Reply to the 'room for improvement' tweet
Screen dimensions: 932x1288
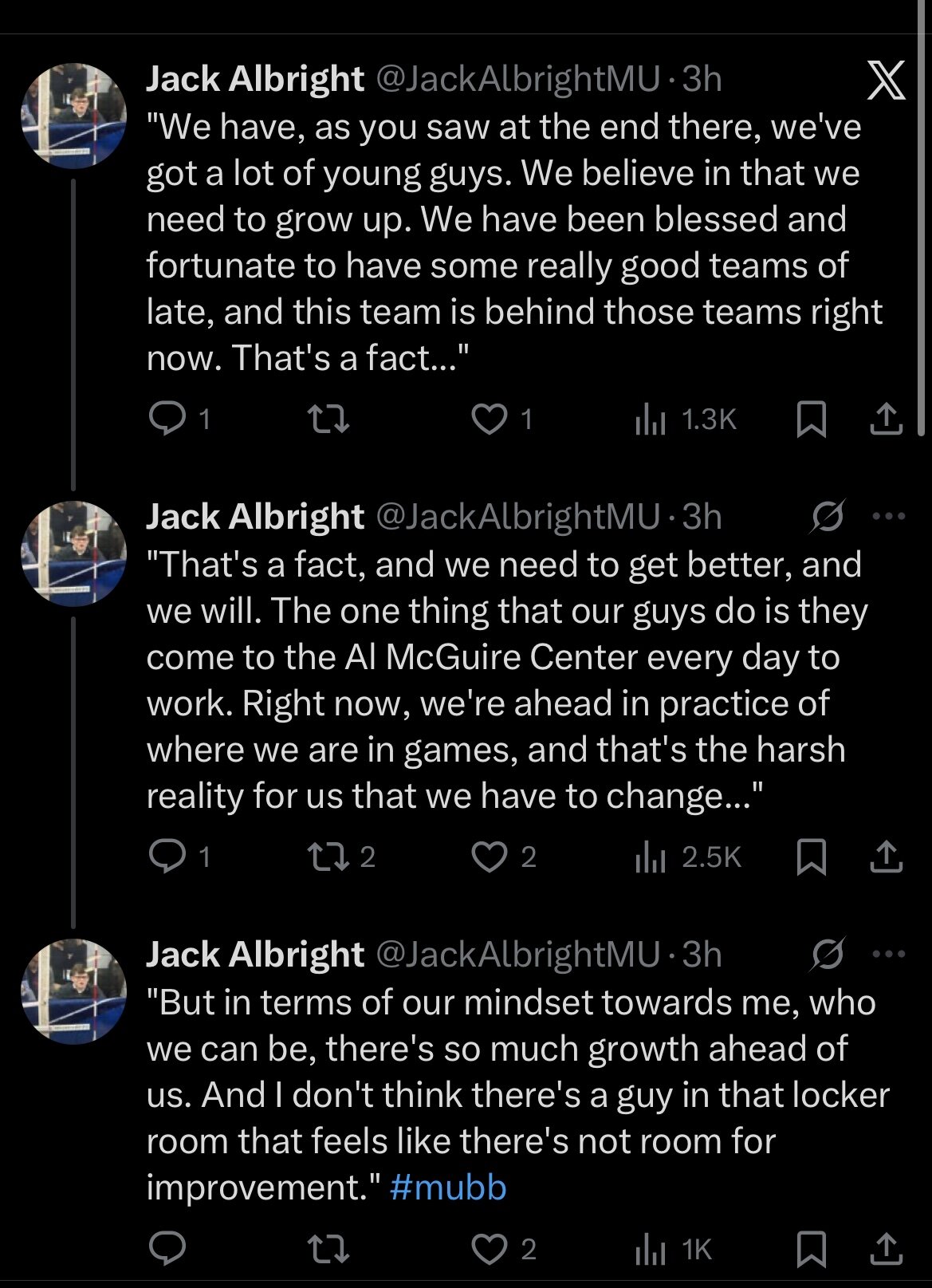click(167, 1249)
